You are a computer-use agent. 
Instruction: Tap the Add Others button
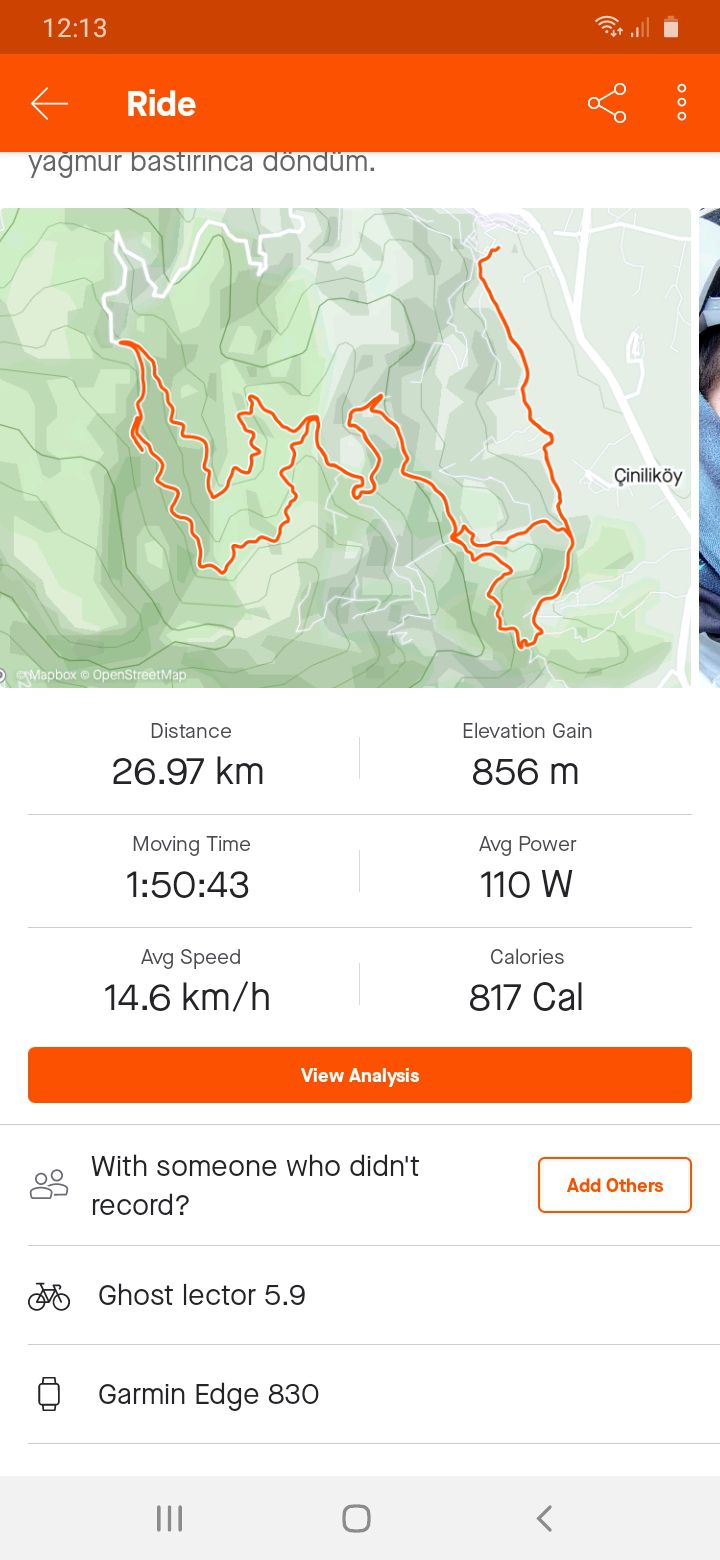[614, 1185]
